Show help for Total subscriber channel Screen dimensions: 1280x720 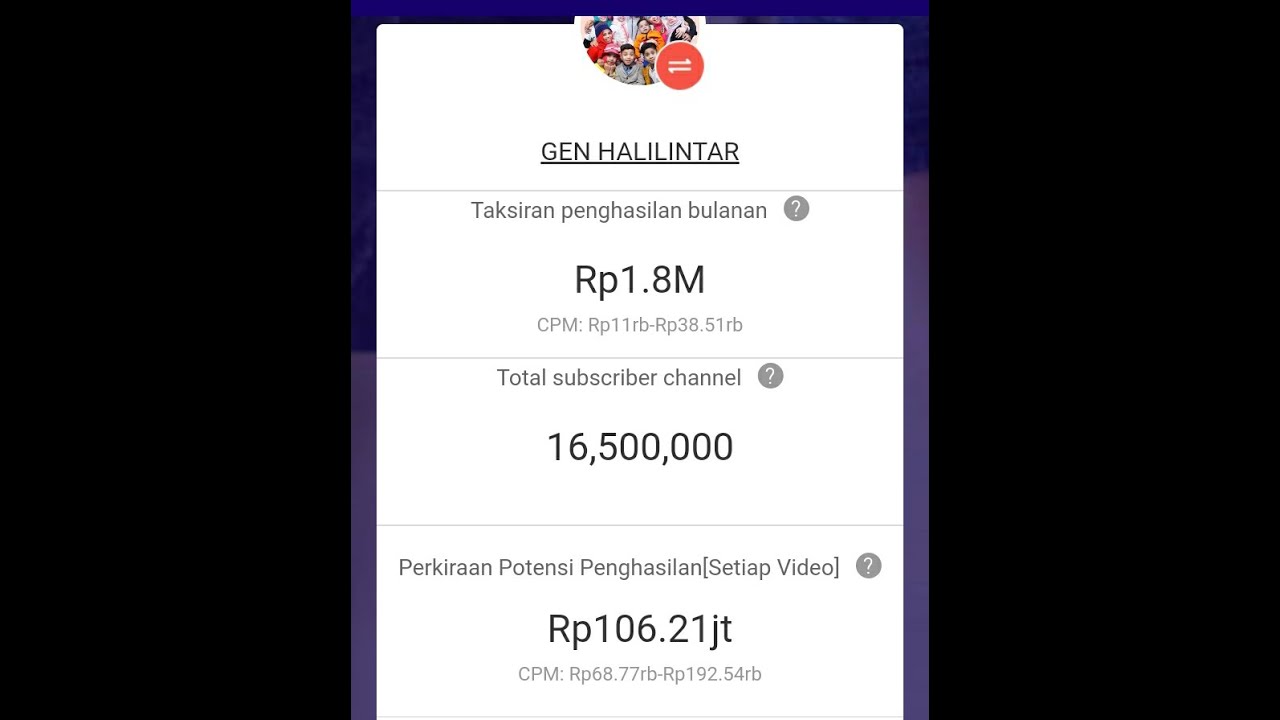coord(770,376)
